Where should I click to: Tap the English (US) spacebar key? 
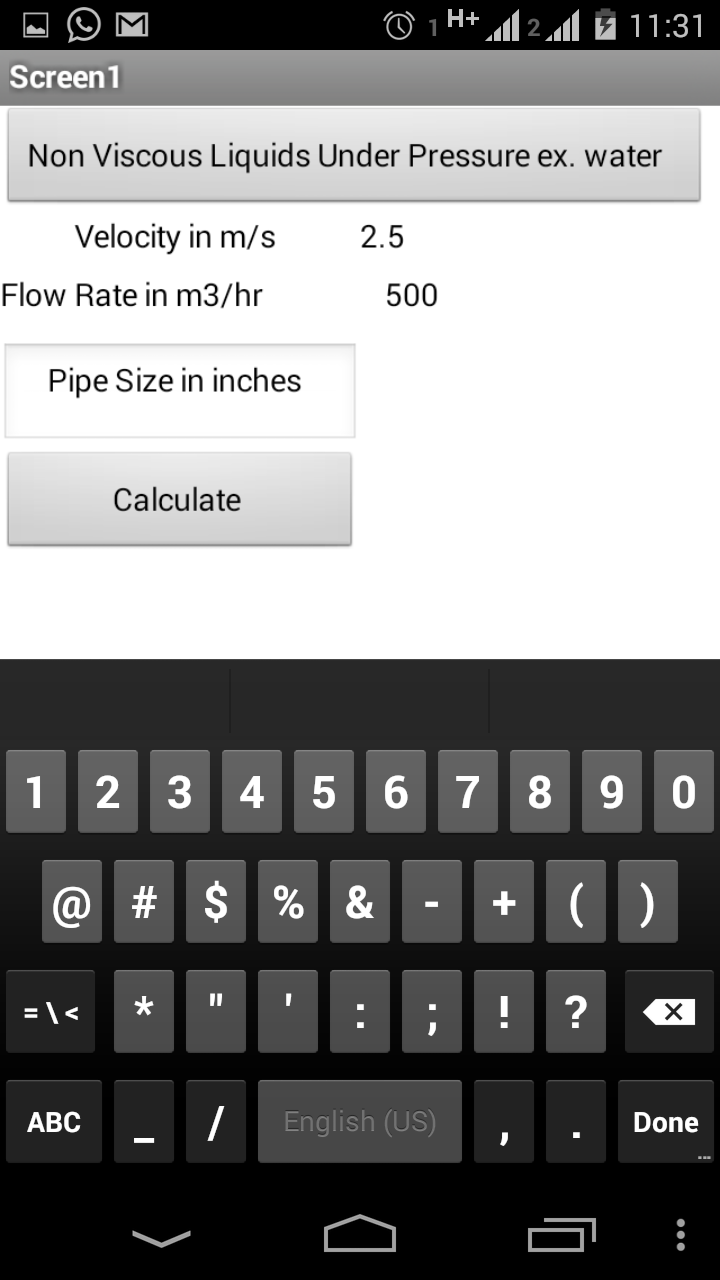click(x=360, y=1121)
